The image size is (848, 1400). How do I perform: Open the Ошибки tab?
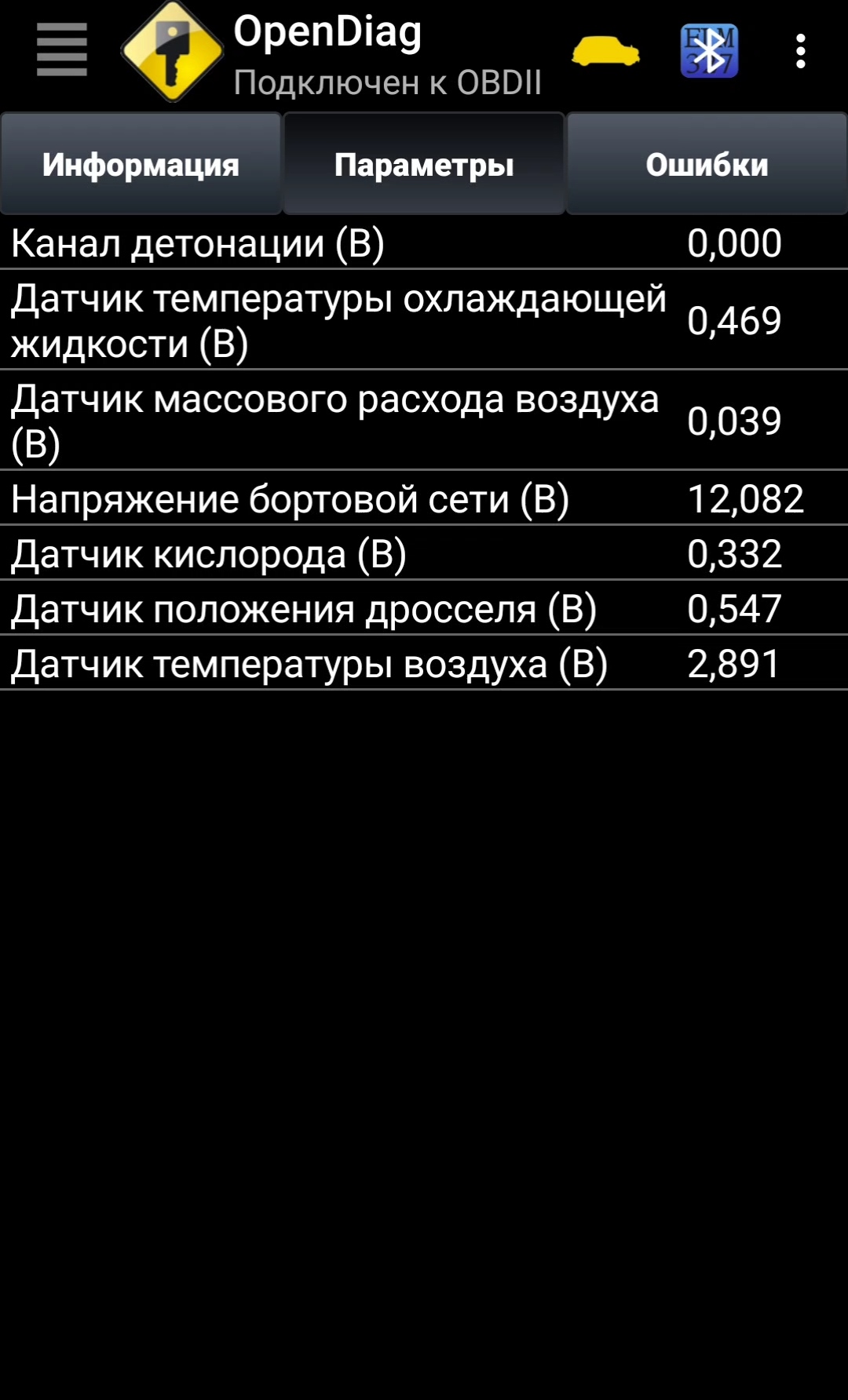[707, 165]
